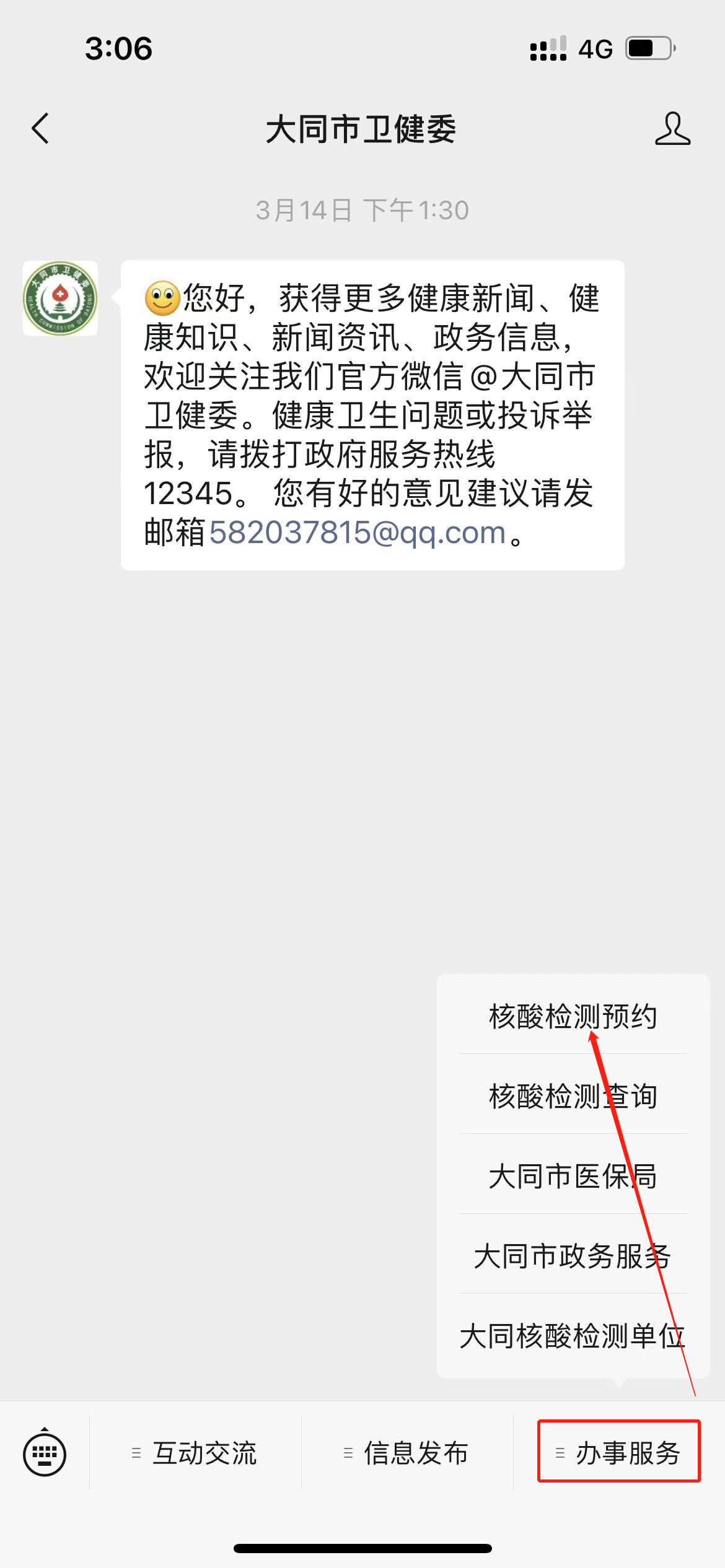
Task: Open 大同市政务服务
Action: point(573,1256)
